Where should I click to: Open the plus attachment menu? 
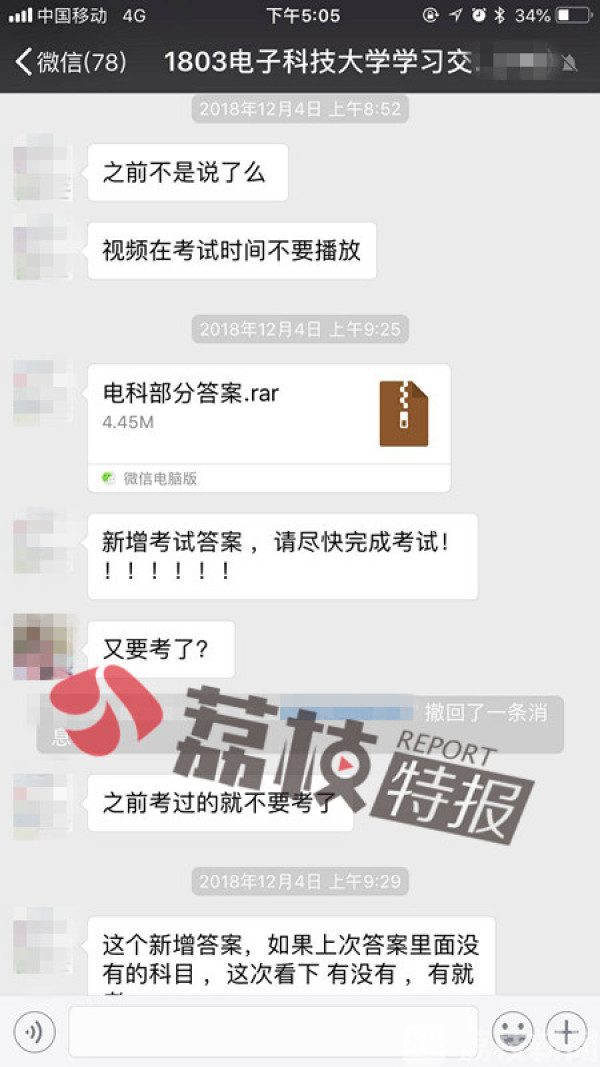(x=566, y=1031)
